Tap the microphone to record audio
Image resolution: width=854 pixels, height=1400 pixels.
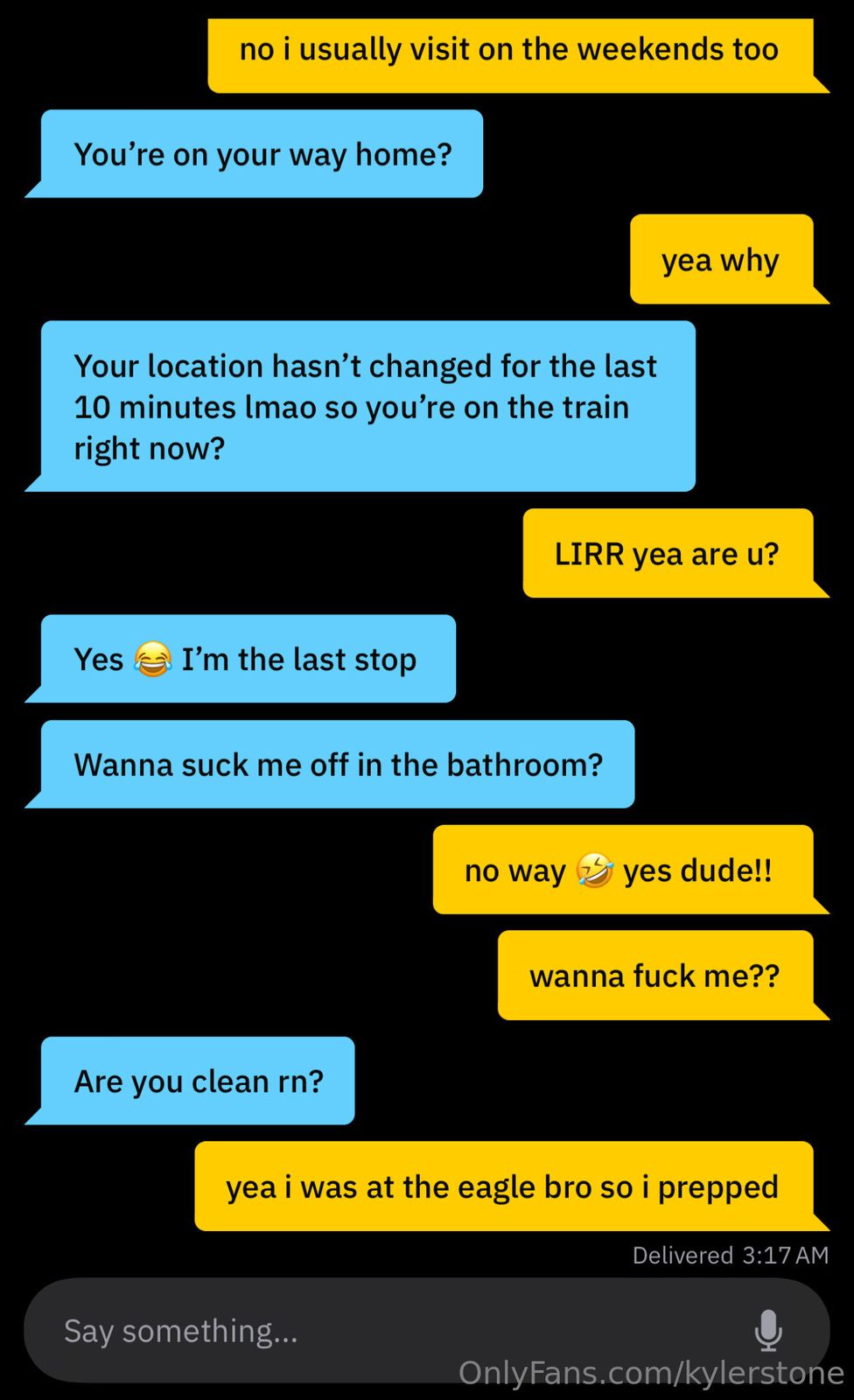[x=768, y=1331]
